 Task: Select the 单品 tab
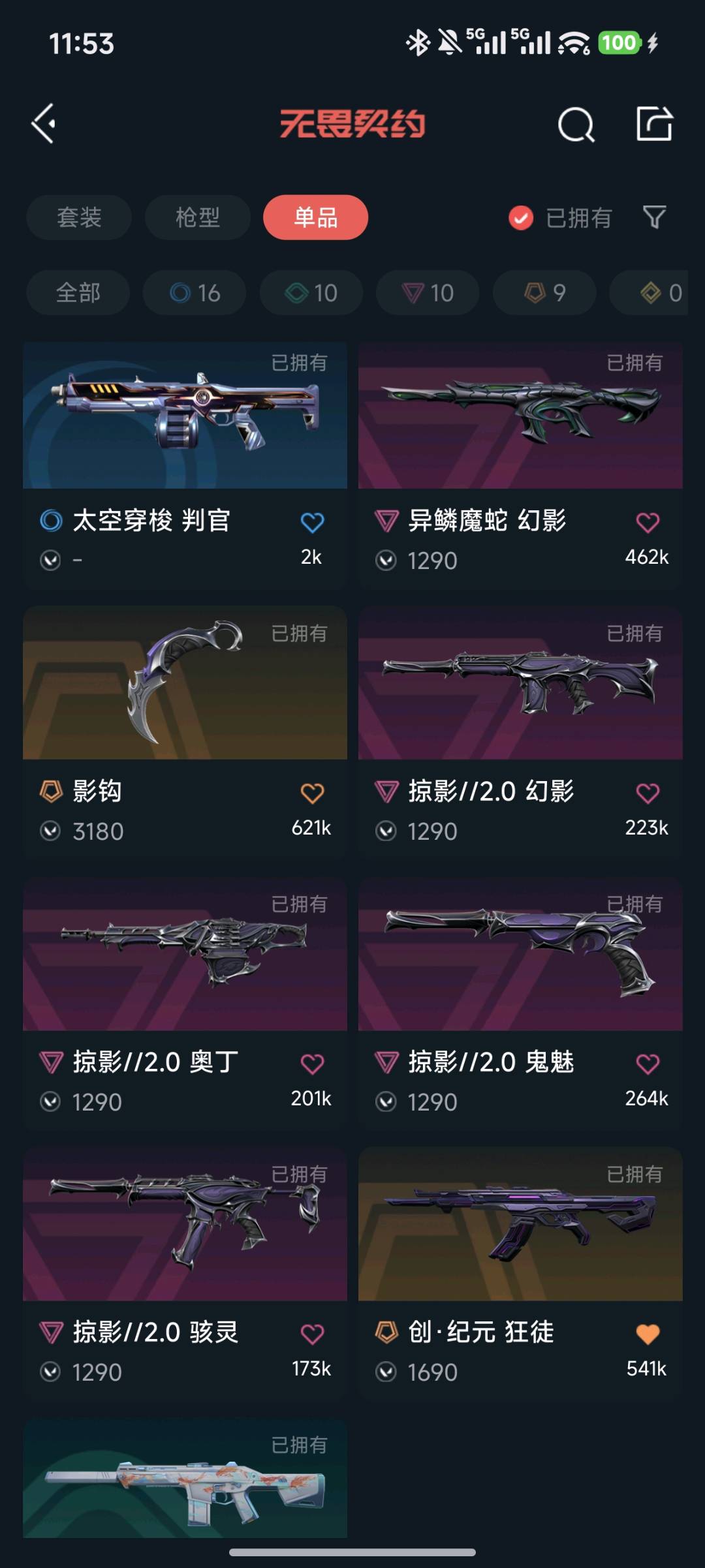315,217
